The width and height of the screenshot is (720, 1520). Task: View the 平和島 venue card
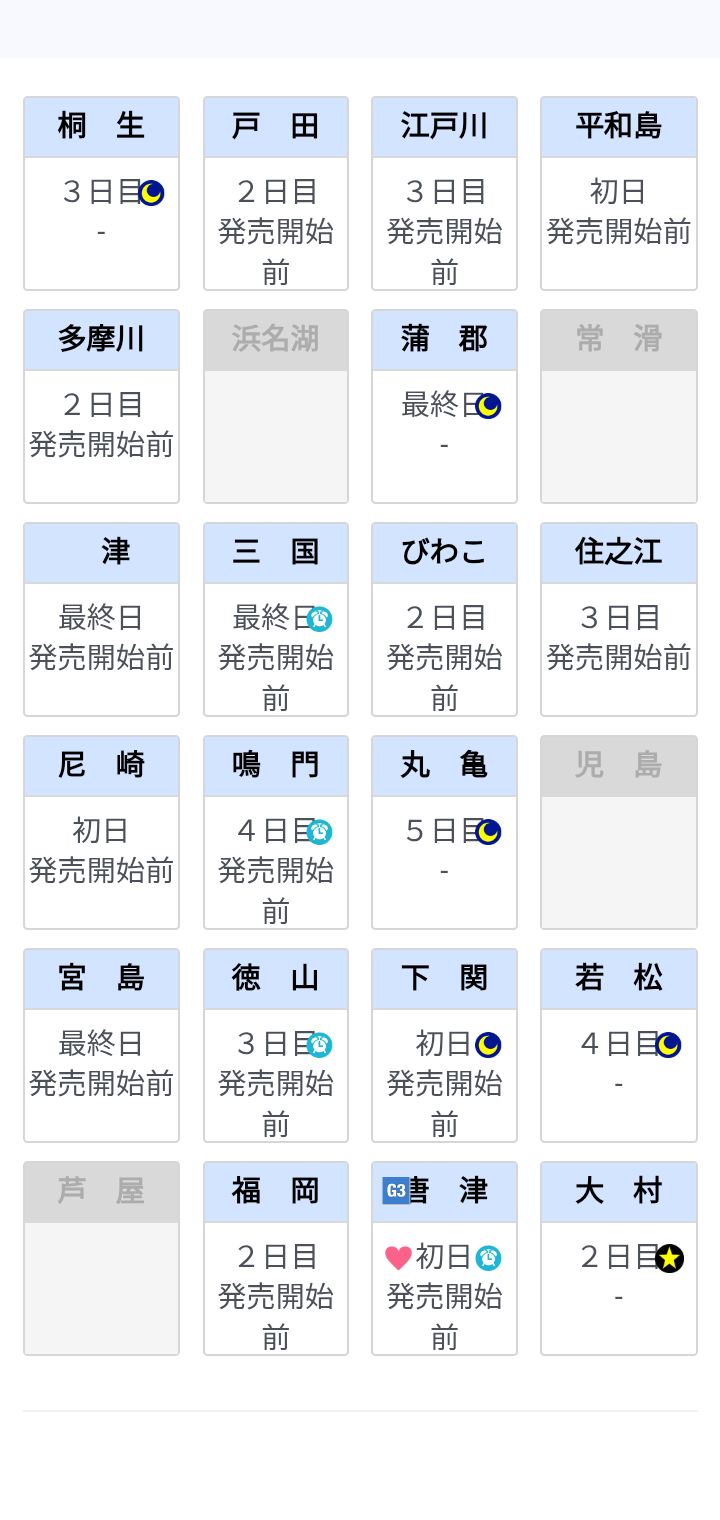[x=618, y=194]
